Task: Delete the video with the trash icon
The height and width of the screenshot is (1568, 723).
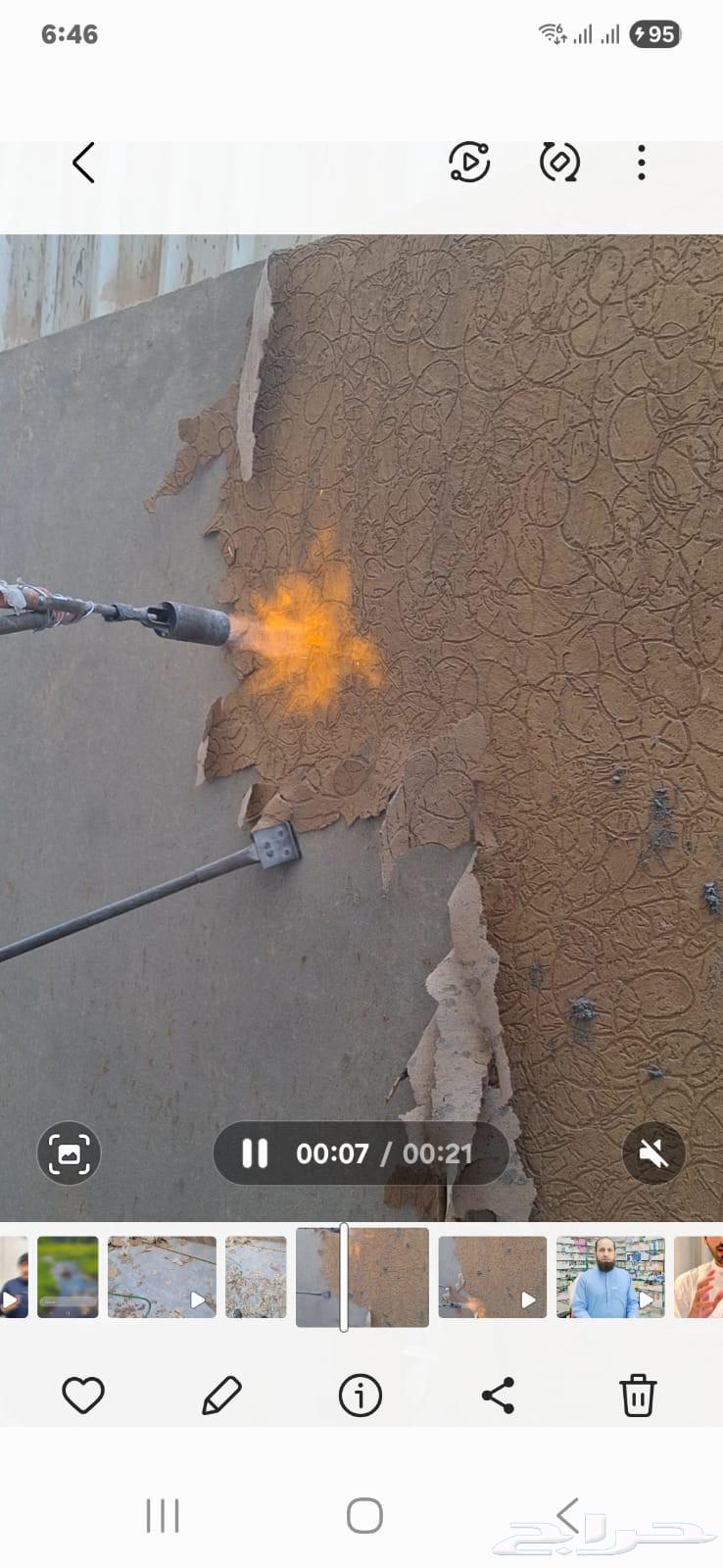Action: coord(639,1396)
